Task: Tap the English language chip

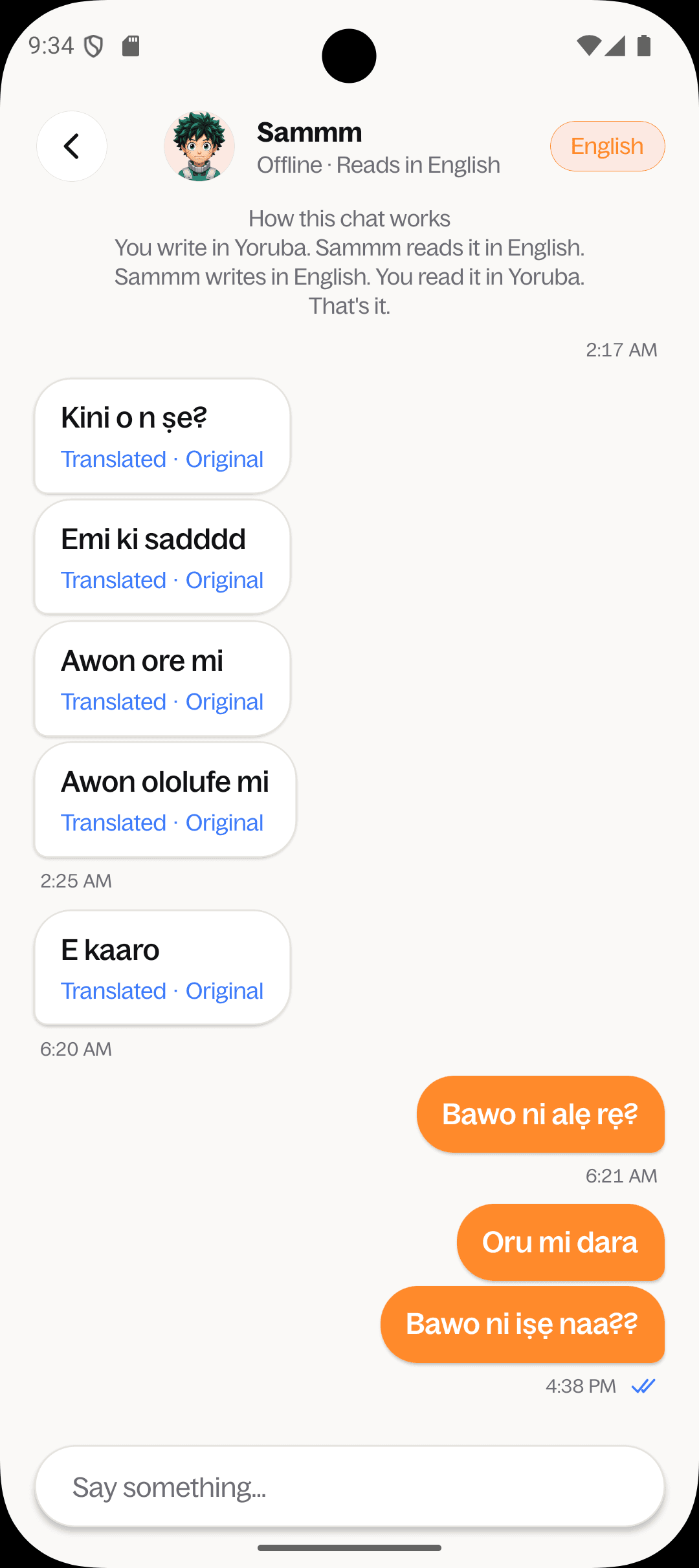Action: 607,146
